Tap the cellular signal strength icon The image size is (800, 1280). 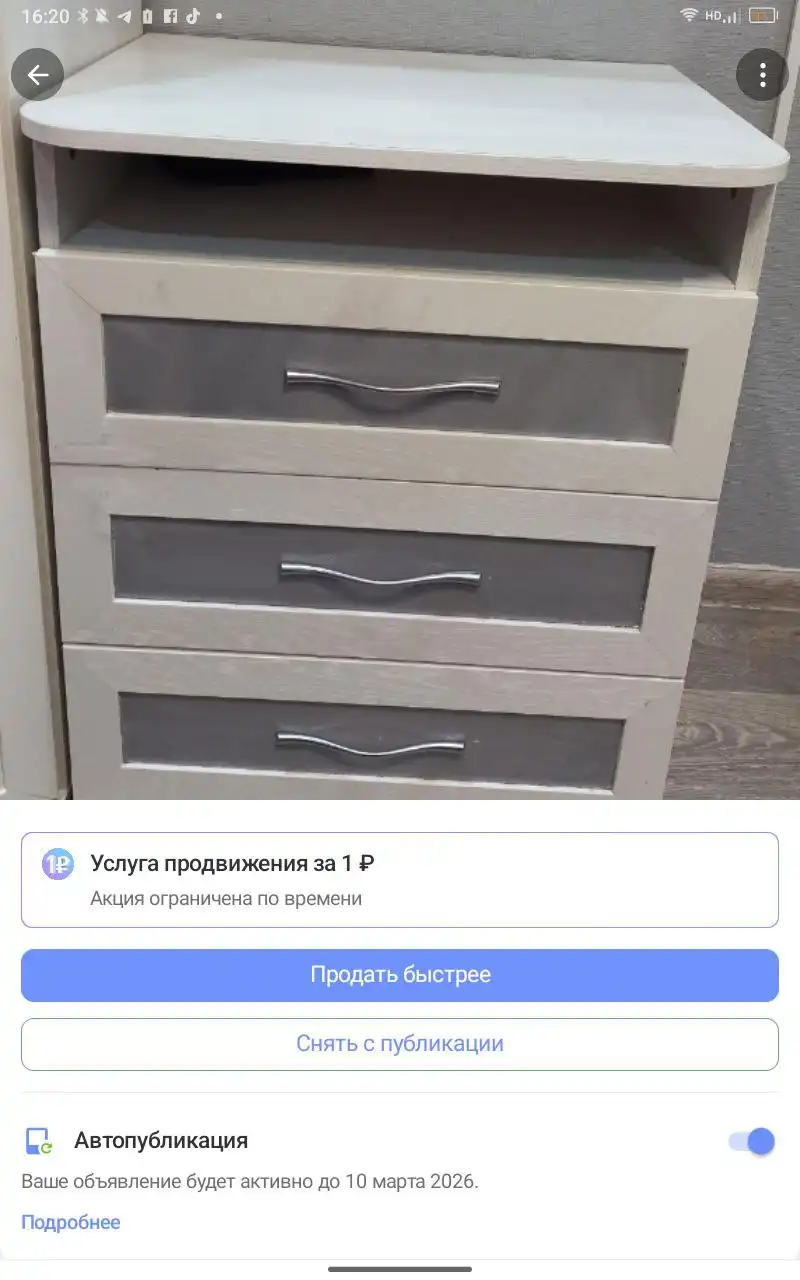732,15
